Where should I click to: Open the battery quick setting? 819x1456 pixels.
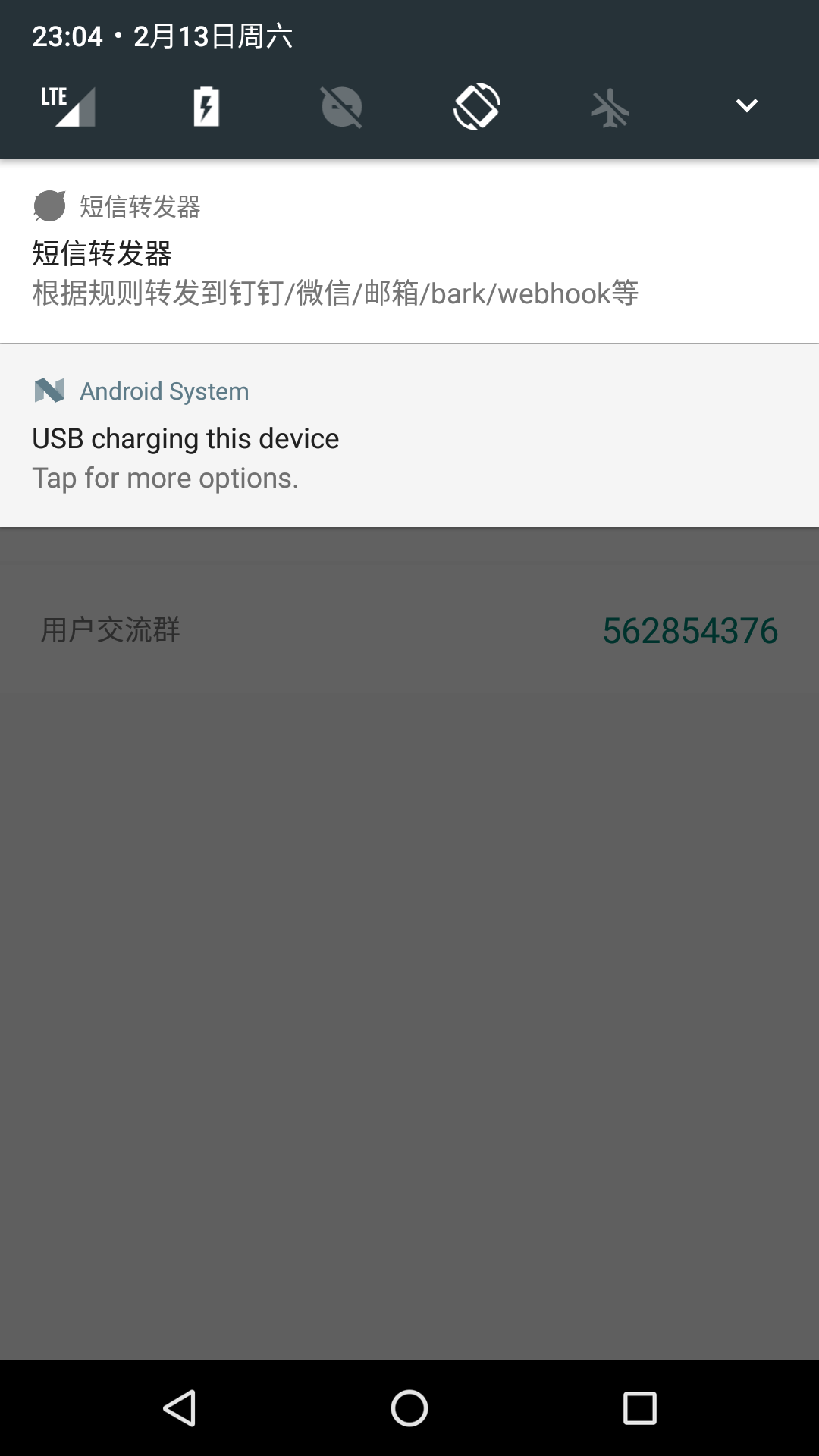[206, 106]
